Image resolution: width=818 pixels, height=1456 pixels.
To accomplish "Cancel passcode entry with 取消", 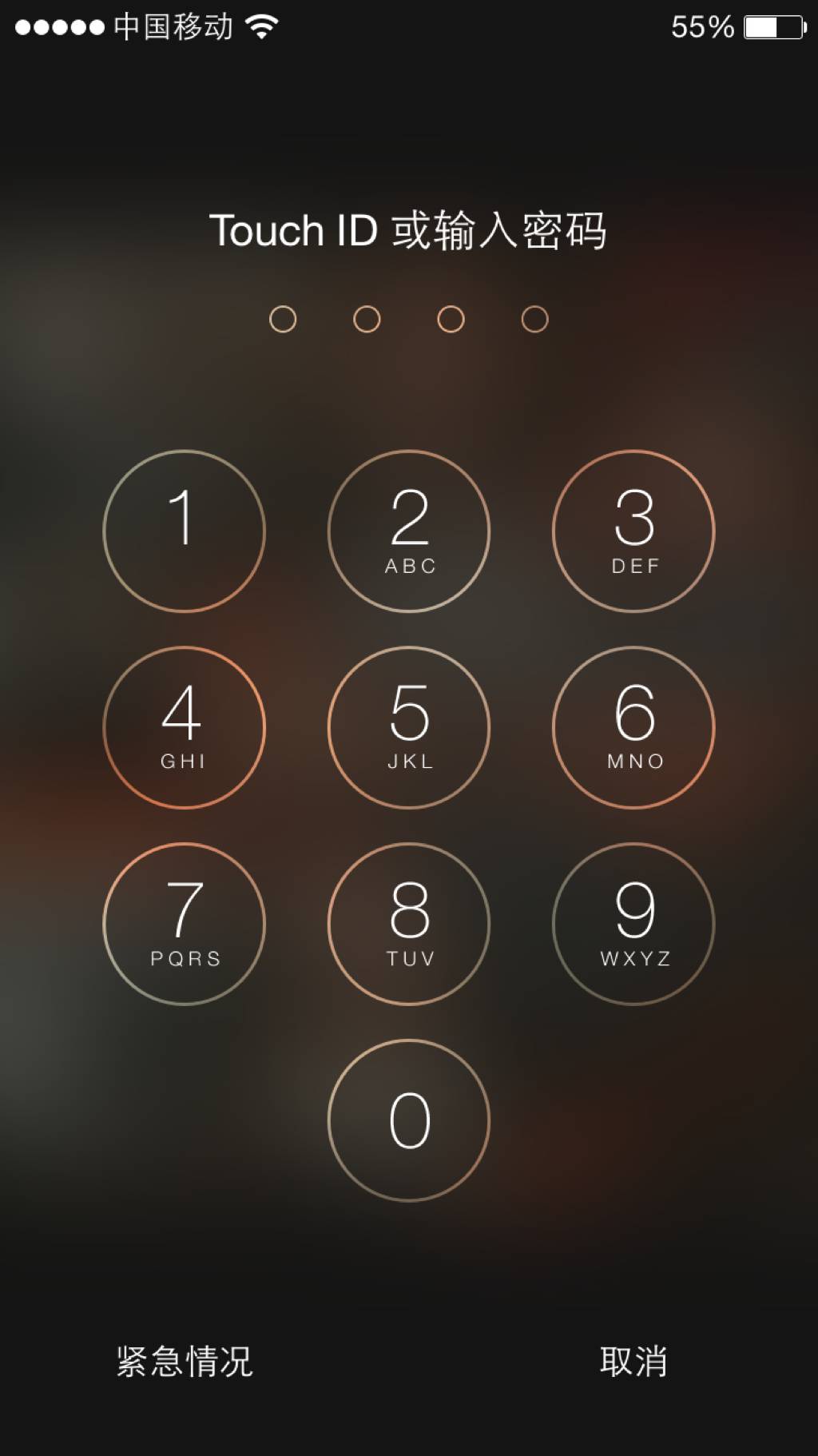I will coord(633,1361).
